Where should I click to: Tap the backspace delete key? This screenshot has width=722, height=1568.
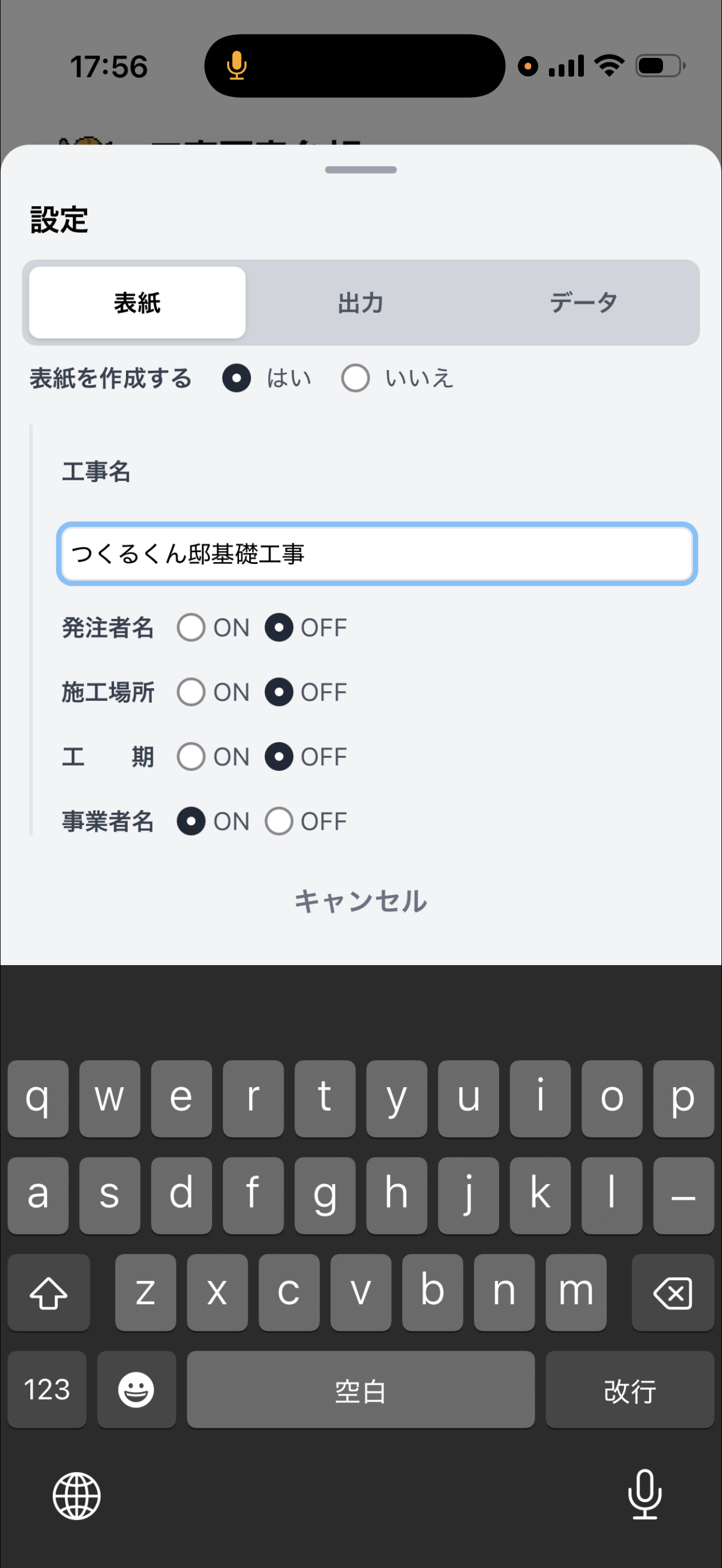tap(673, 1292)
